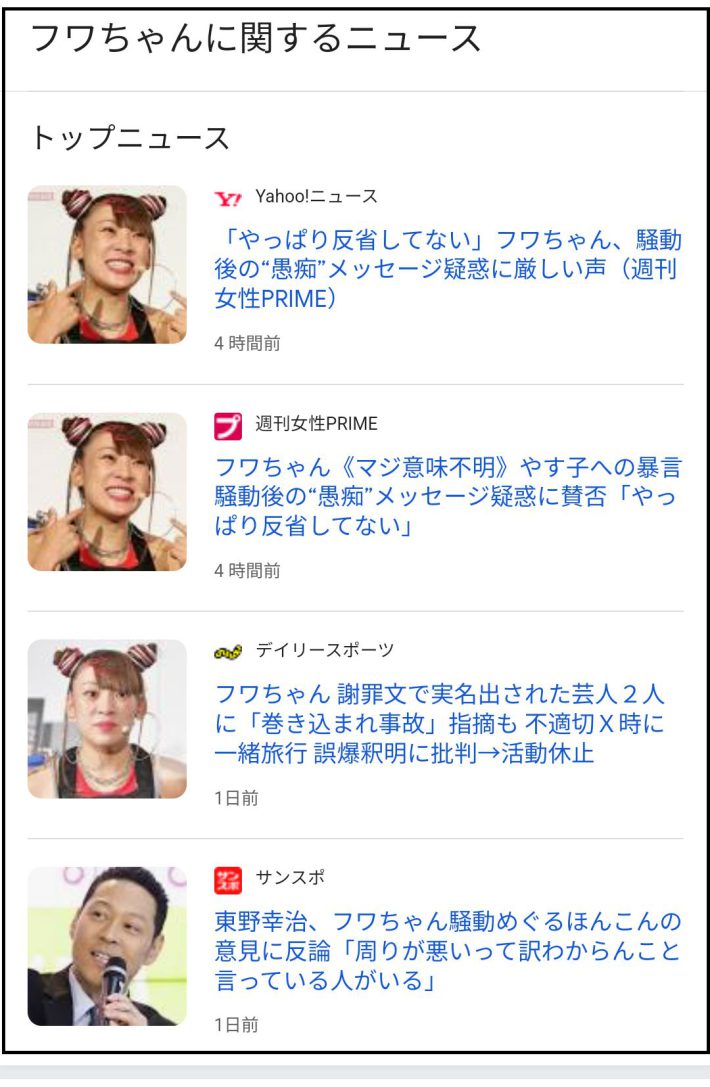The width and height of the screenshot is (710, 1087).
Task: Tap the サンスポ story thumbnail
Action: click(107, 946)
